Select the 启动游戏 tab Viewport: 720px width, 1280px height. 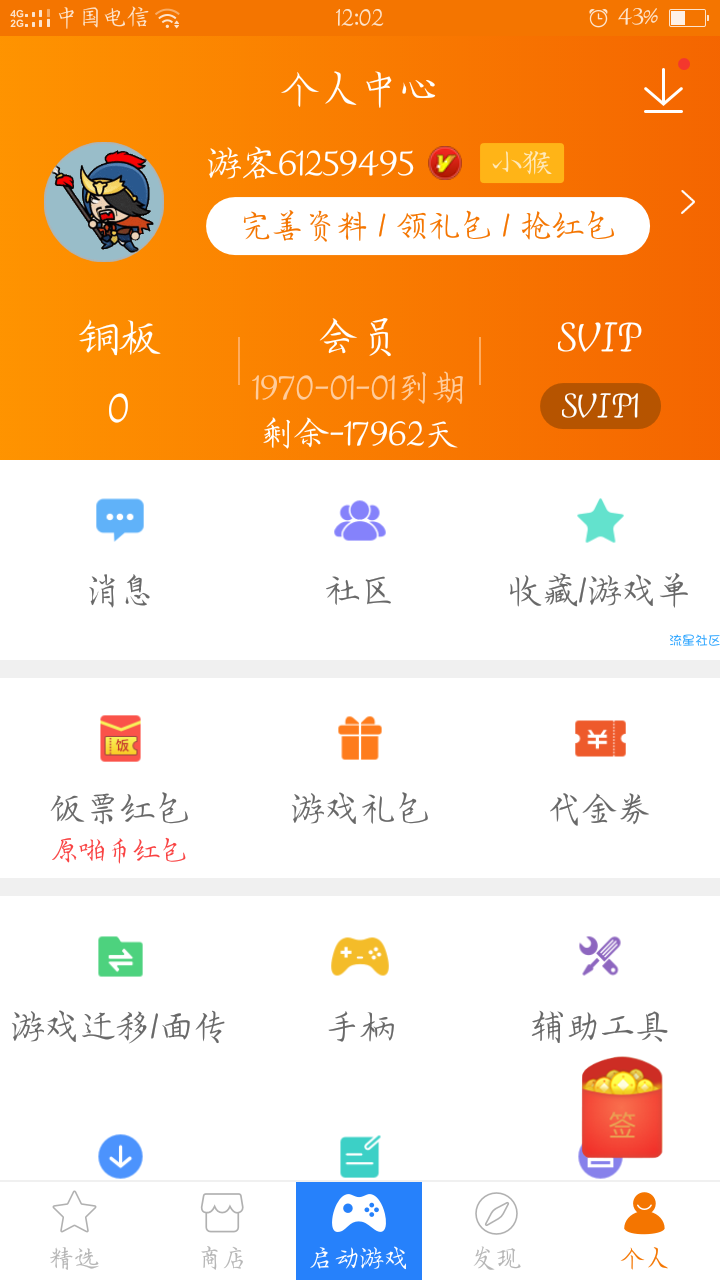pos(359,1230)
